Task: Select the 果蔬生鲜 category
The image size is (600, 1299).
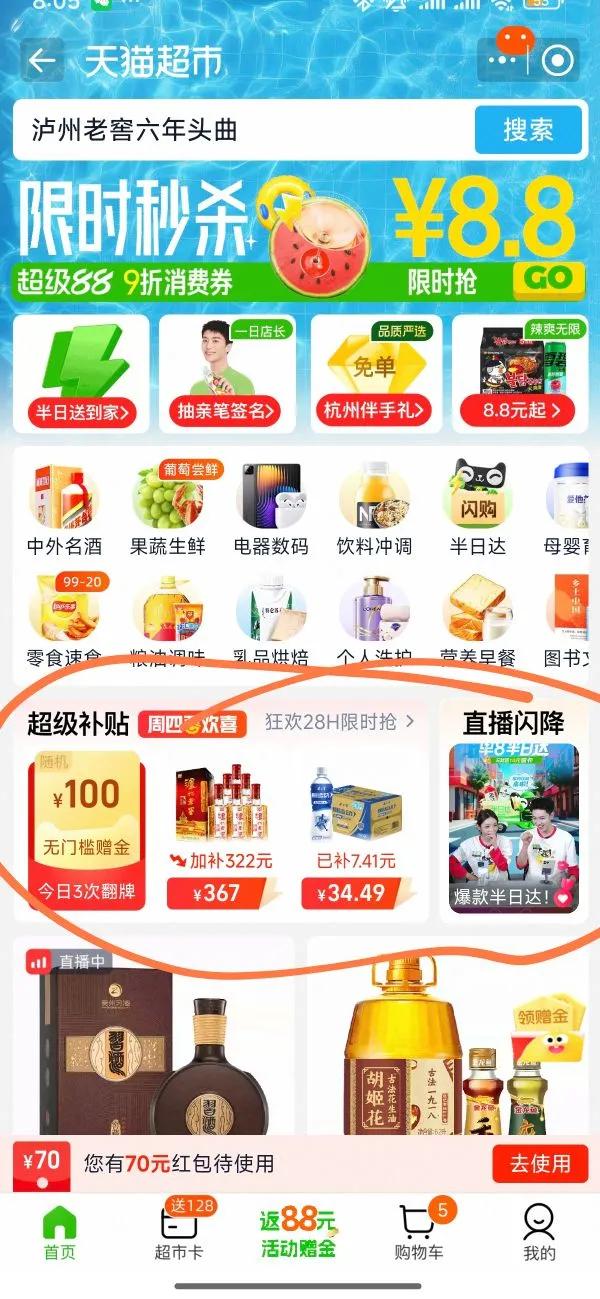Action: click(x=167, y=510)
